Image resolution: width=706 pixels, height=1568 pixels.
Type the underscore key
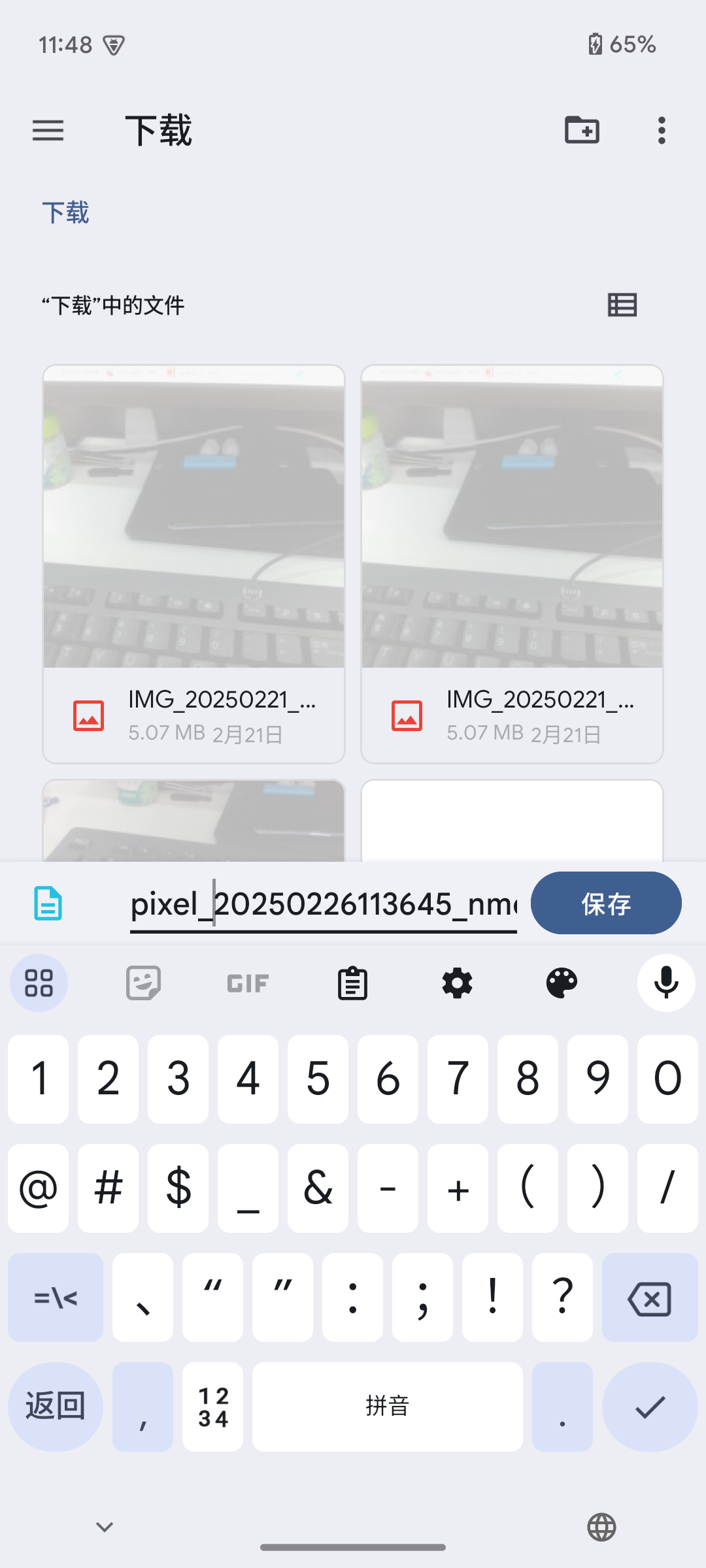(x=248, y=1188)
